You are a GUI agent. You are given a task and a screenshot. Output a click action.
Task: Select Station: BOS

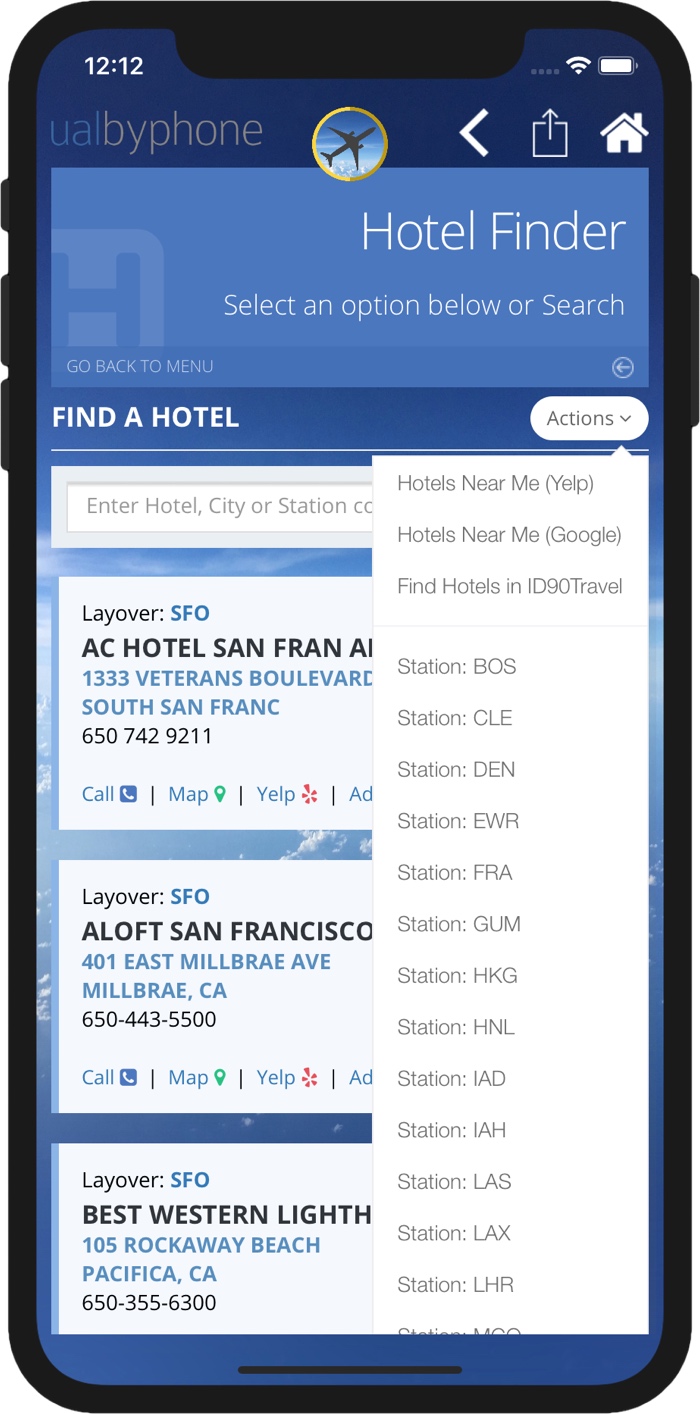point(457,667)
